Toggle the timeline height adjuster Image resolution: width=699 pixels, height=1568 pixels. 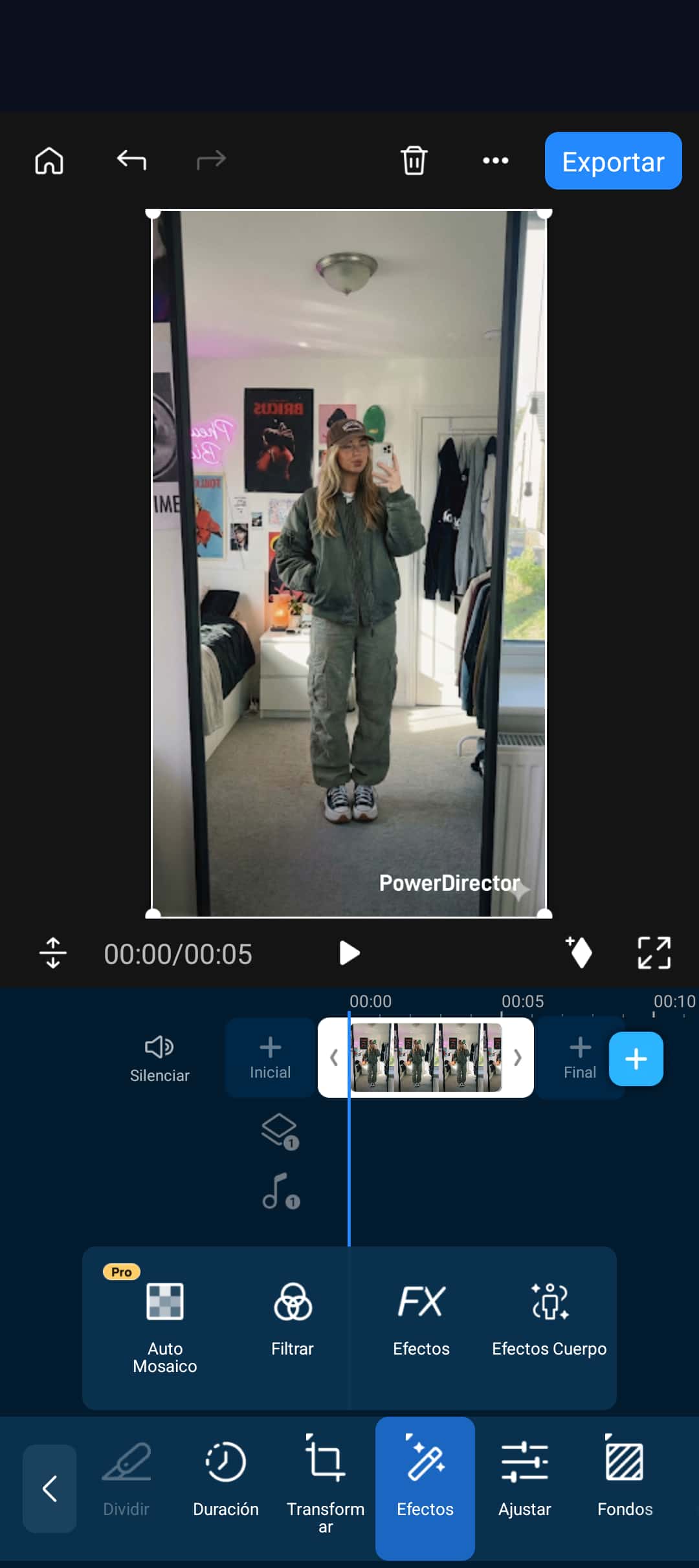click(52, 952)
